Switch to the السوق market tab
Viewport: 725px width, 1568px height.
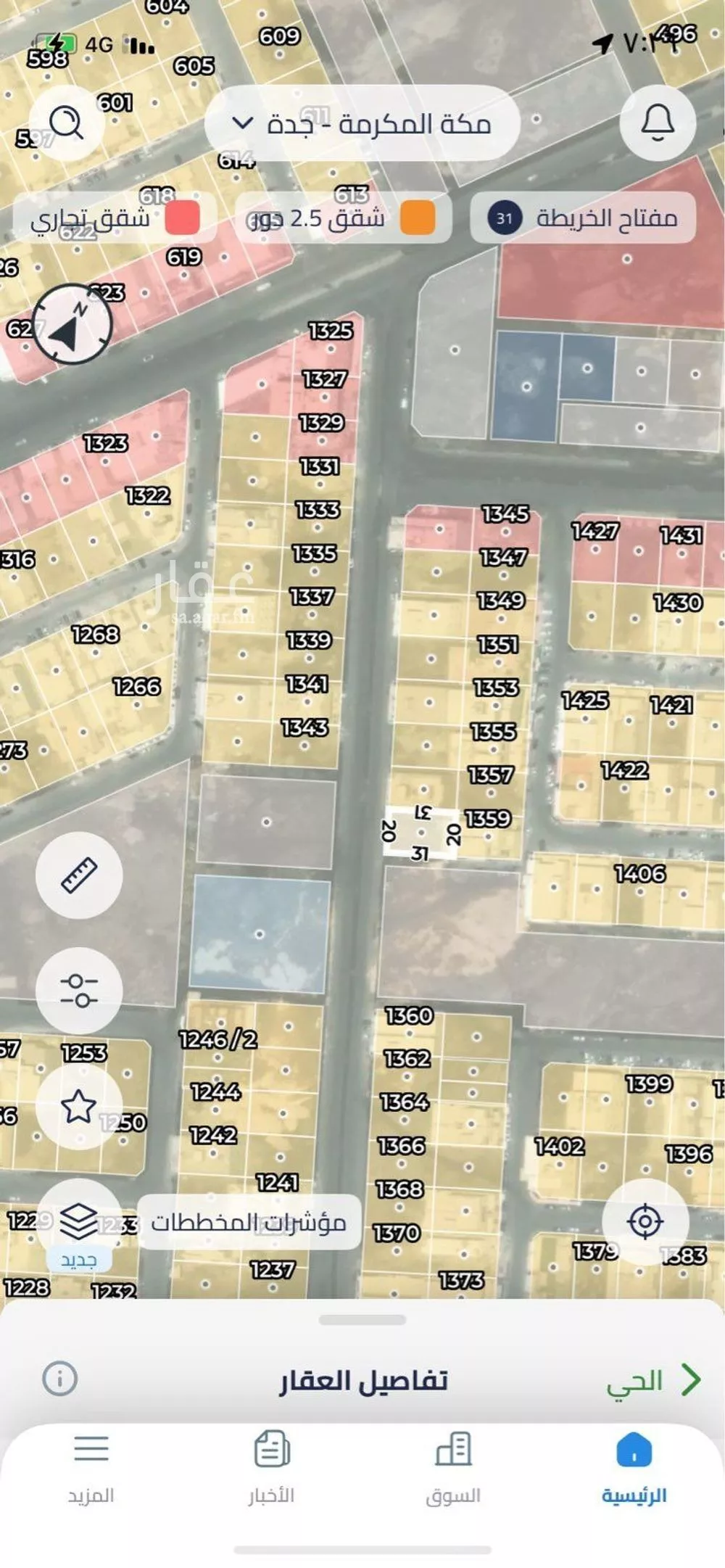pyautogui.click(x=453, y=1466)
